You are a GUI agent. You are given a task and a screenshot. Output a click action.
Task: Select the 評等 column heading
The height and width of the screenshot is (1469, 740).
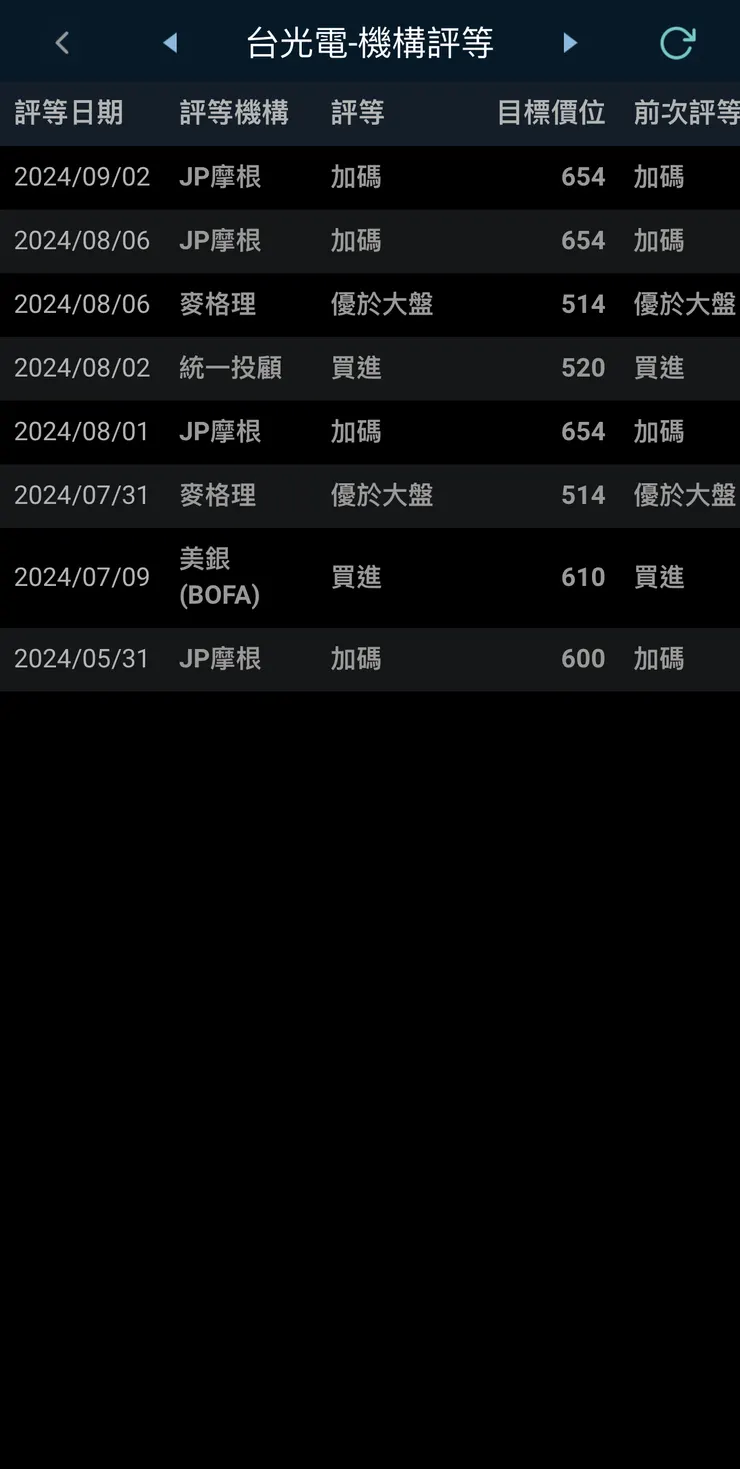click(x=357, y=113)
